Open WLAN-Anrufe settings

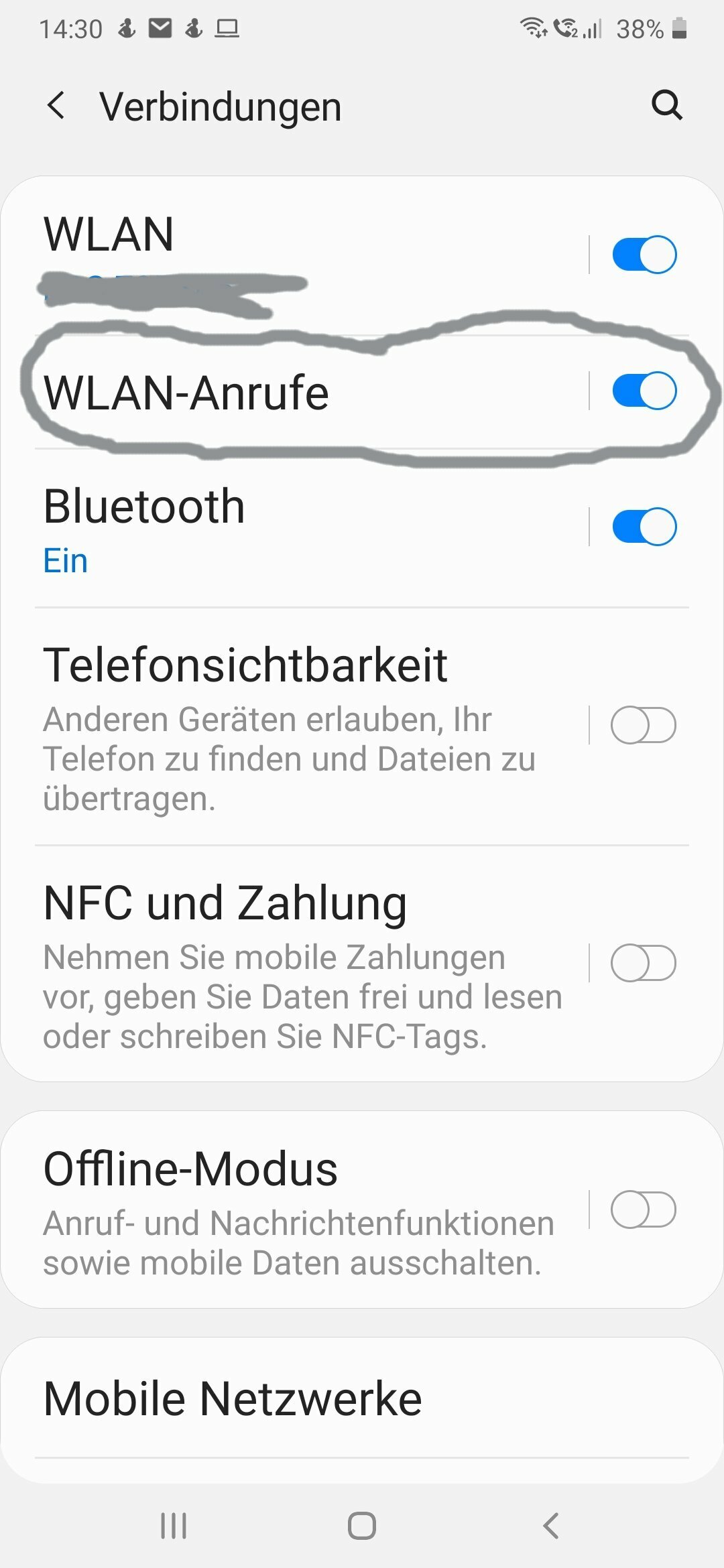(x=268, y=392)
